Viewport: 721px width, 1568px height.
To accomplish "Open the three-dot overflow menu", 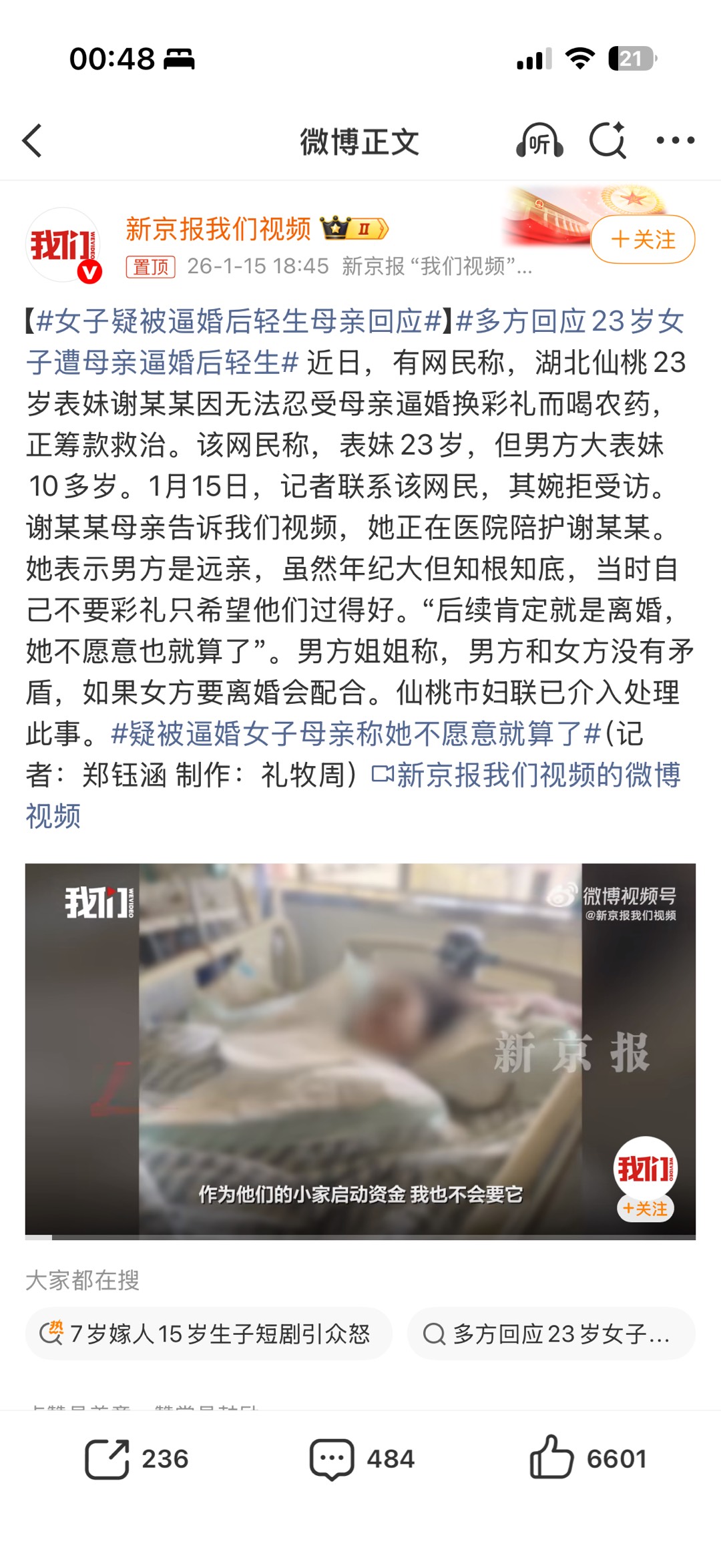I will point(675,141).
